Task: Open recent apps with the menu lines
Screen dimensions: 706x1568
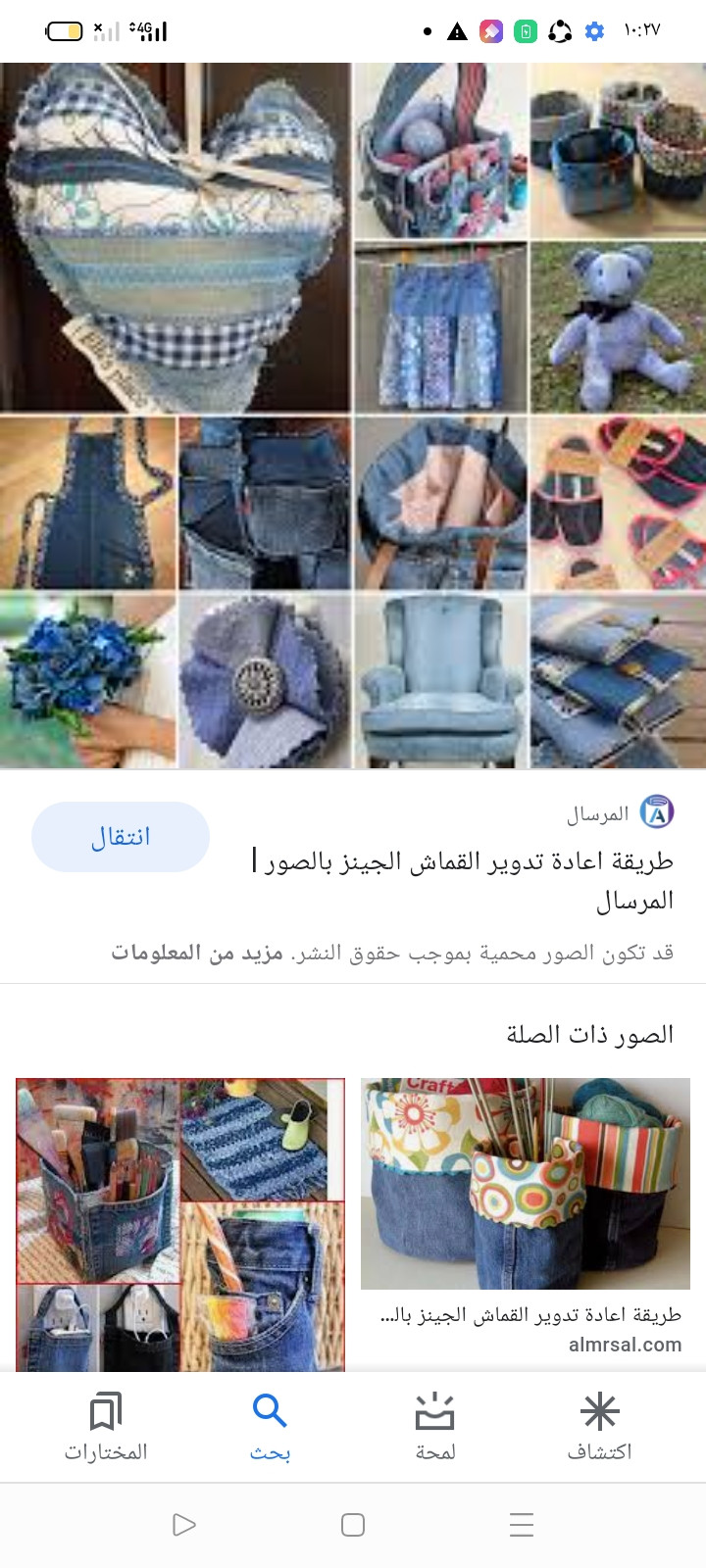Action: click(x=522, y=1524)
